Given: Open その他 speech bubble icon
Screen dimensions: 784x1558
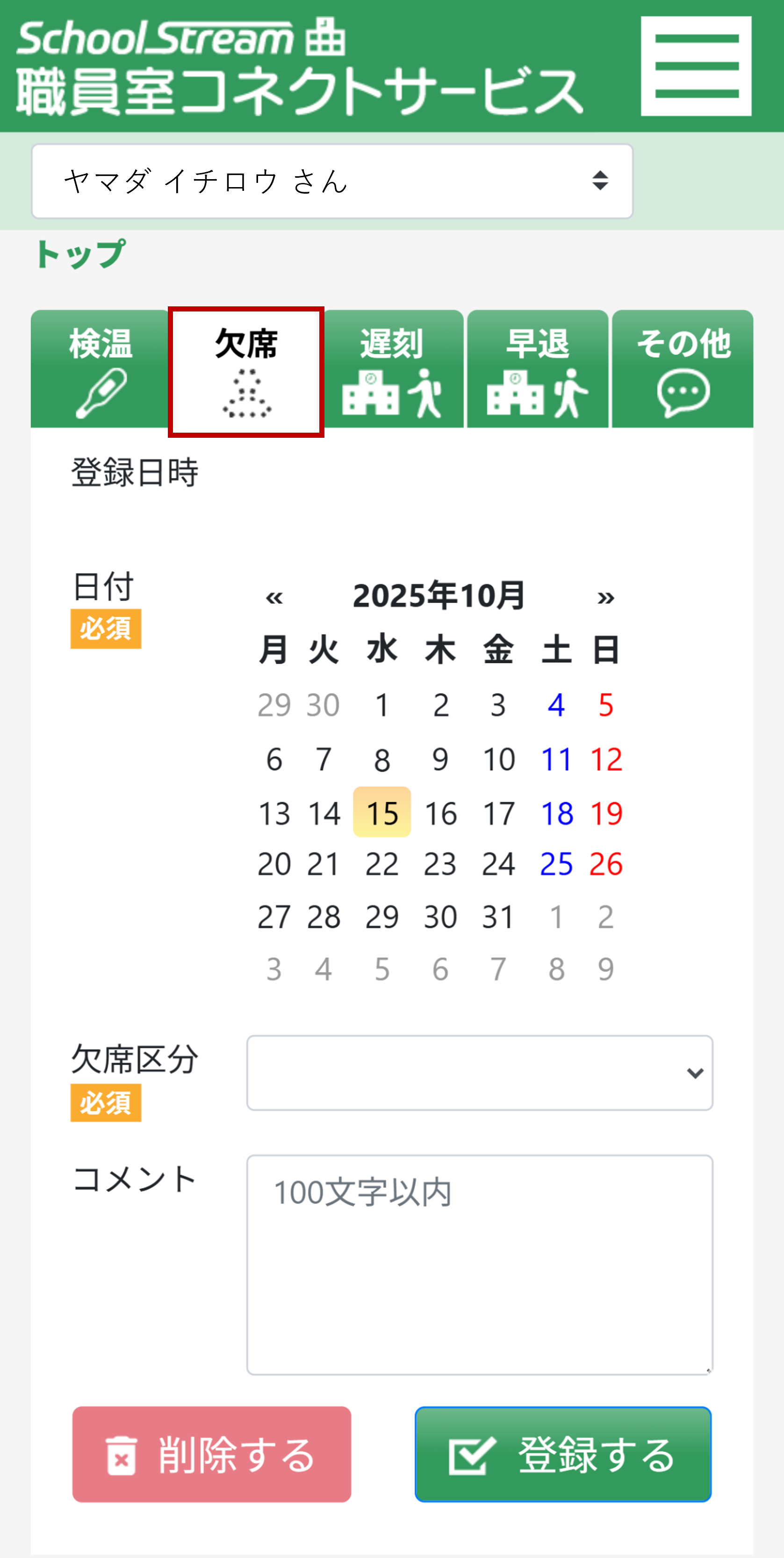Looking at the screenshot, I should (x=681, y=393).
